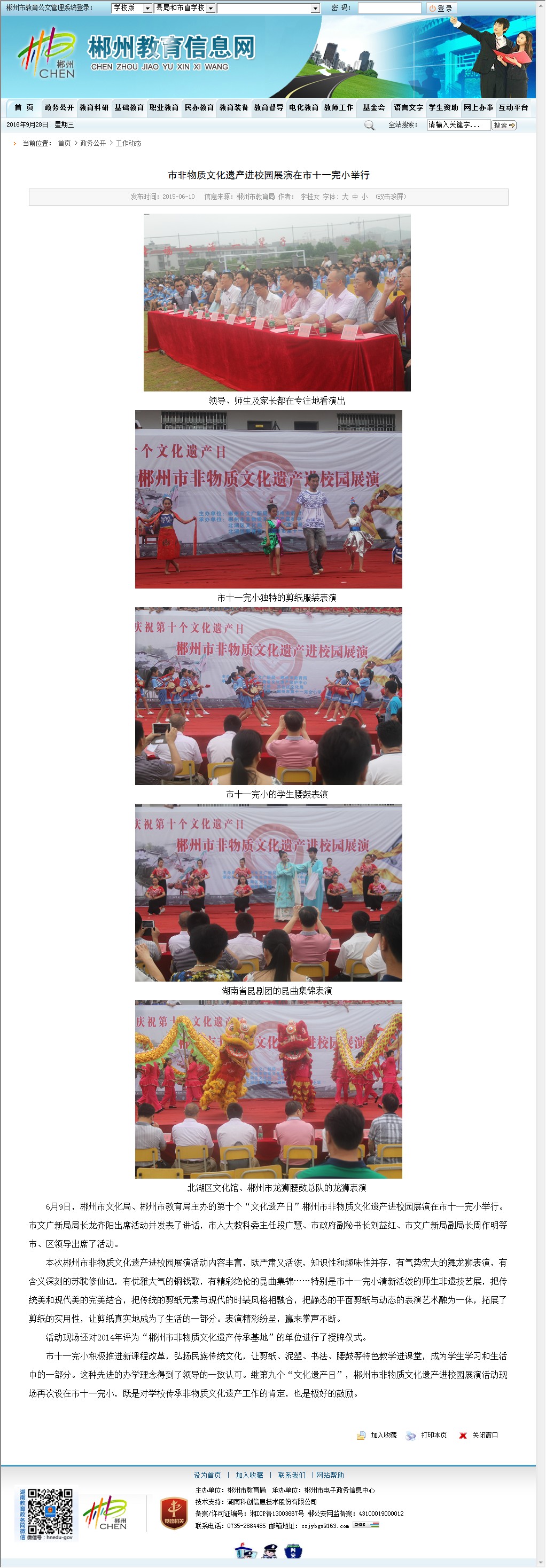
Task: Open the 教师工作 section
Action: click(x=338, y=108)
